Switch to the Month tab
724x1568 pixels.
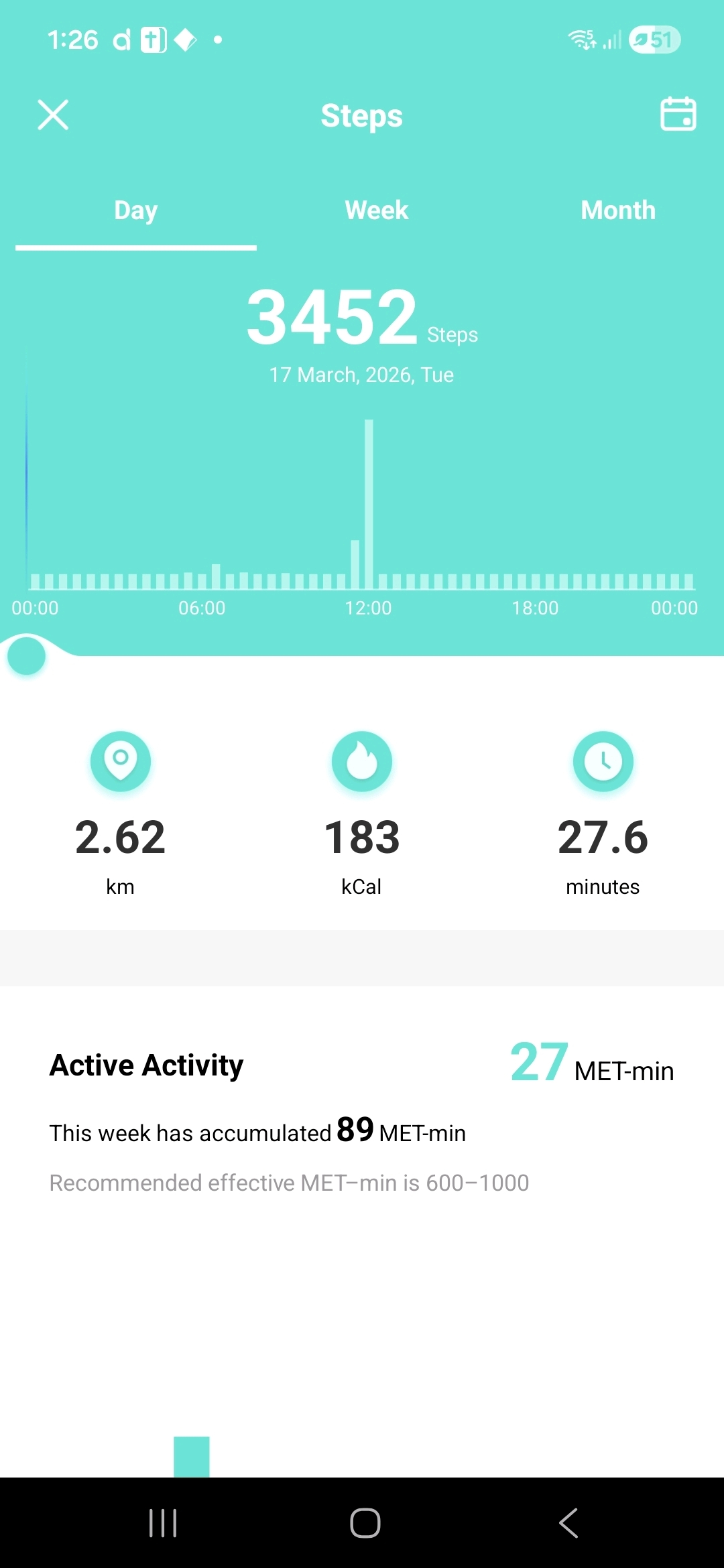(617, 210)
